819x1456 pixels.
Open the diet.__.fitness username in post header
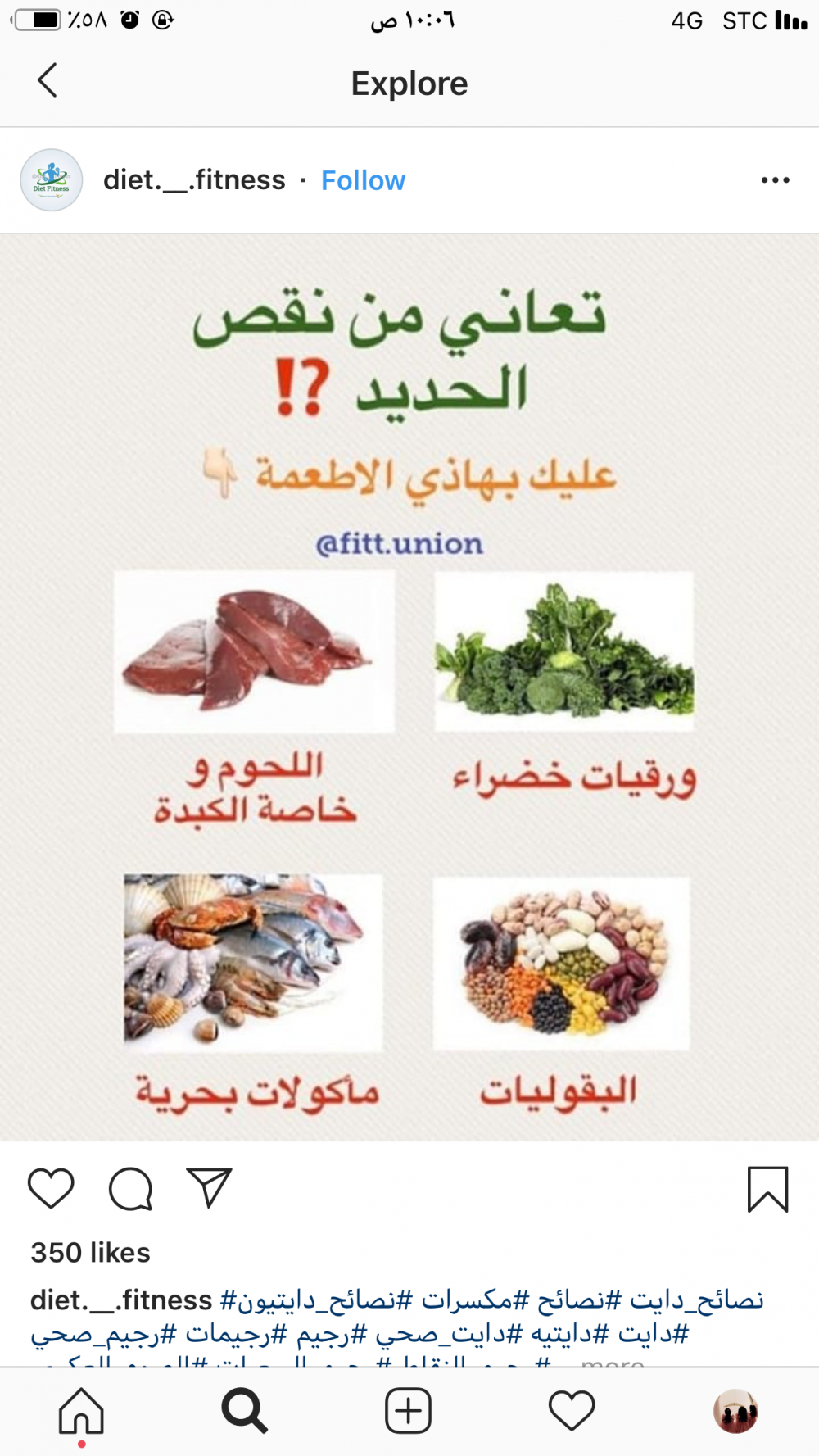tap(194, 180)
